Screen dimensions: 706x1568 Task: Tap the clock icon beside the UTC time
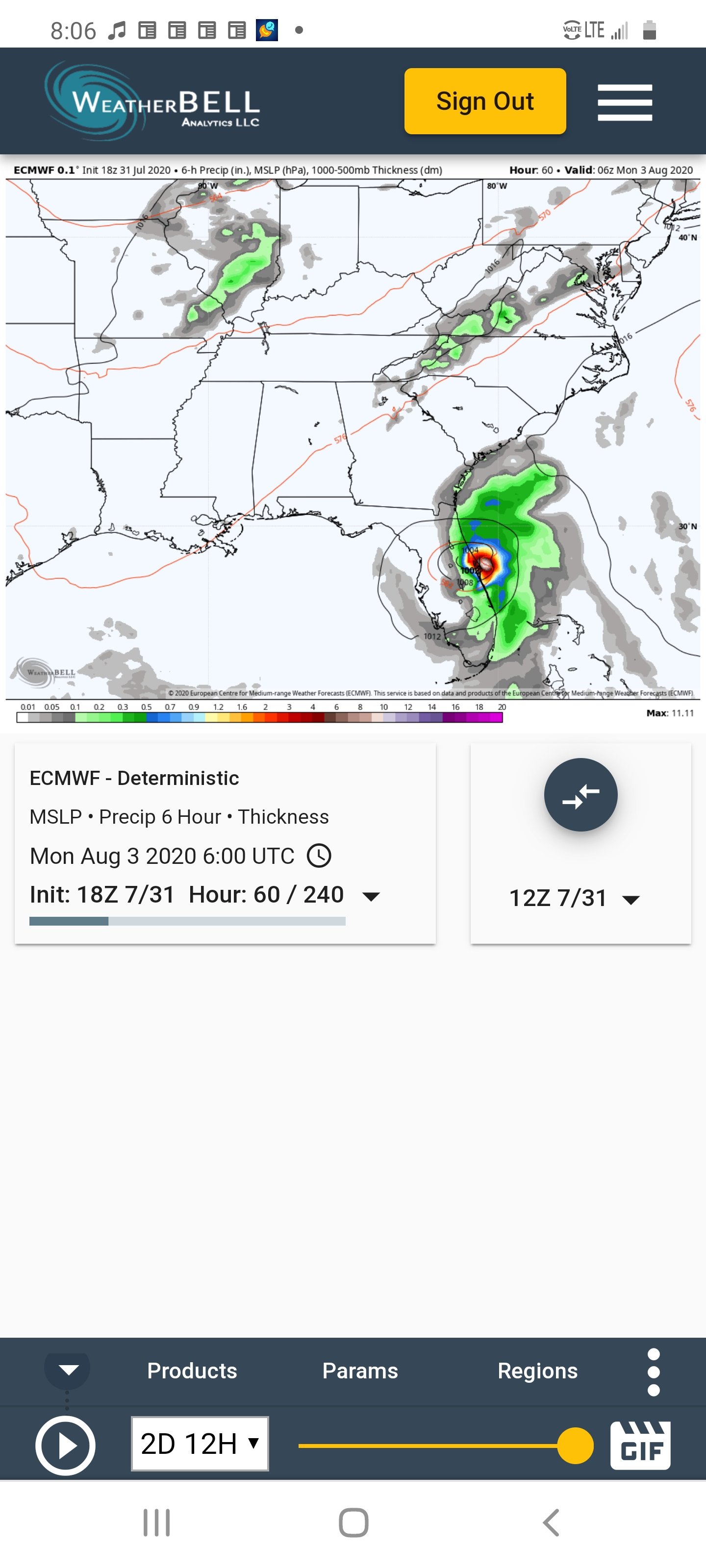pyautogui.click(x=319, y=855)
